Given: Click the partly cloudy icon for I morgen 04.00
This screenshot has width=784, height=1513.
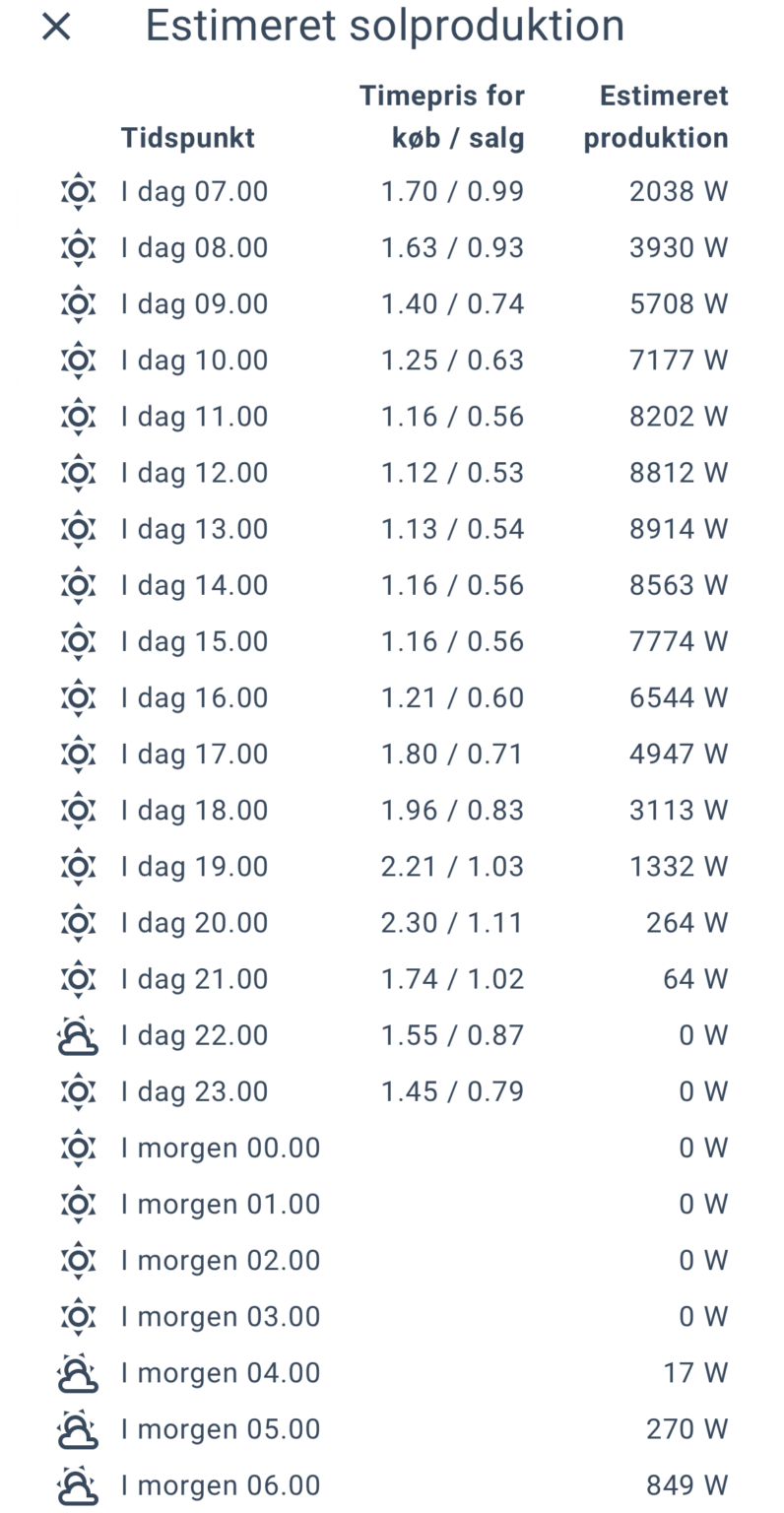Looking at the screenshot, I should [x=79, y=1372].
